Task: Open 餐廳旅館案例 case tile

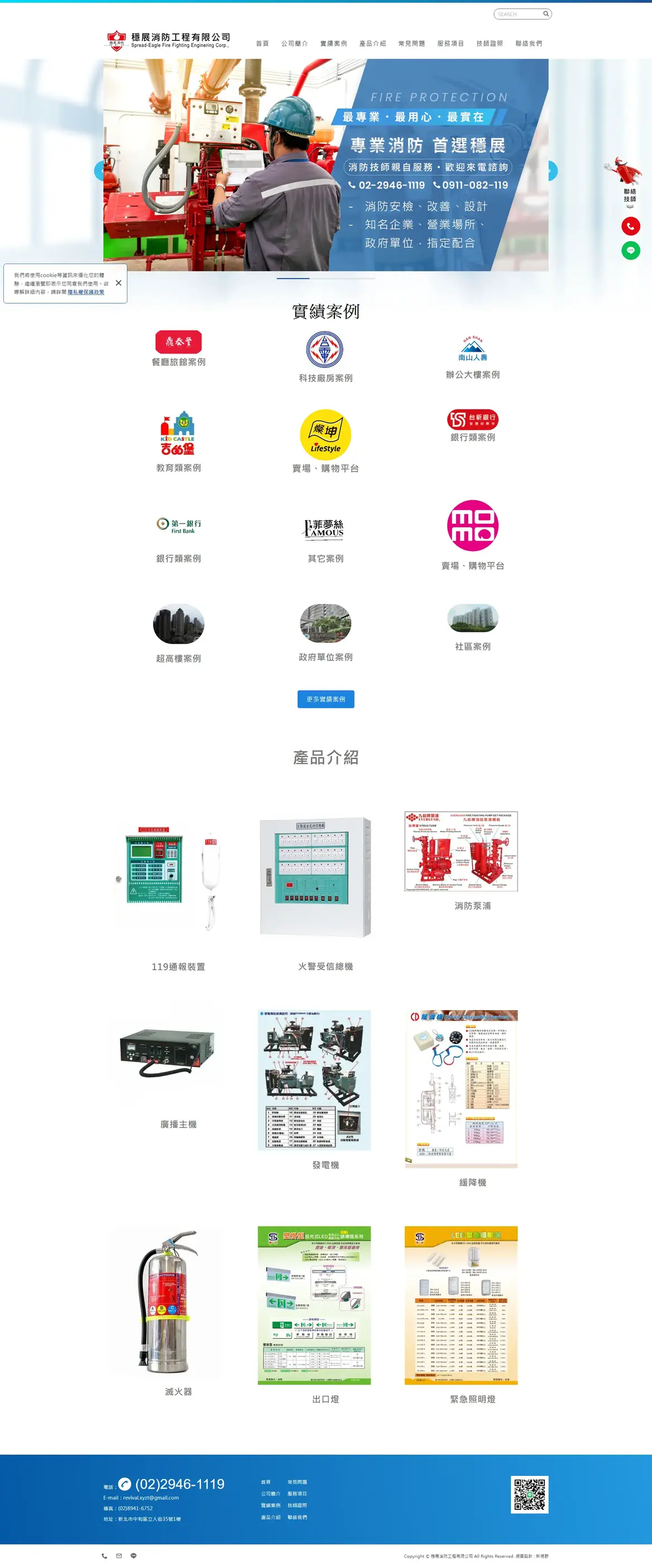Action: [x=179, y=349]
